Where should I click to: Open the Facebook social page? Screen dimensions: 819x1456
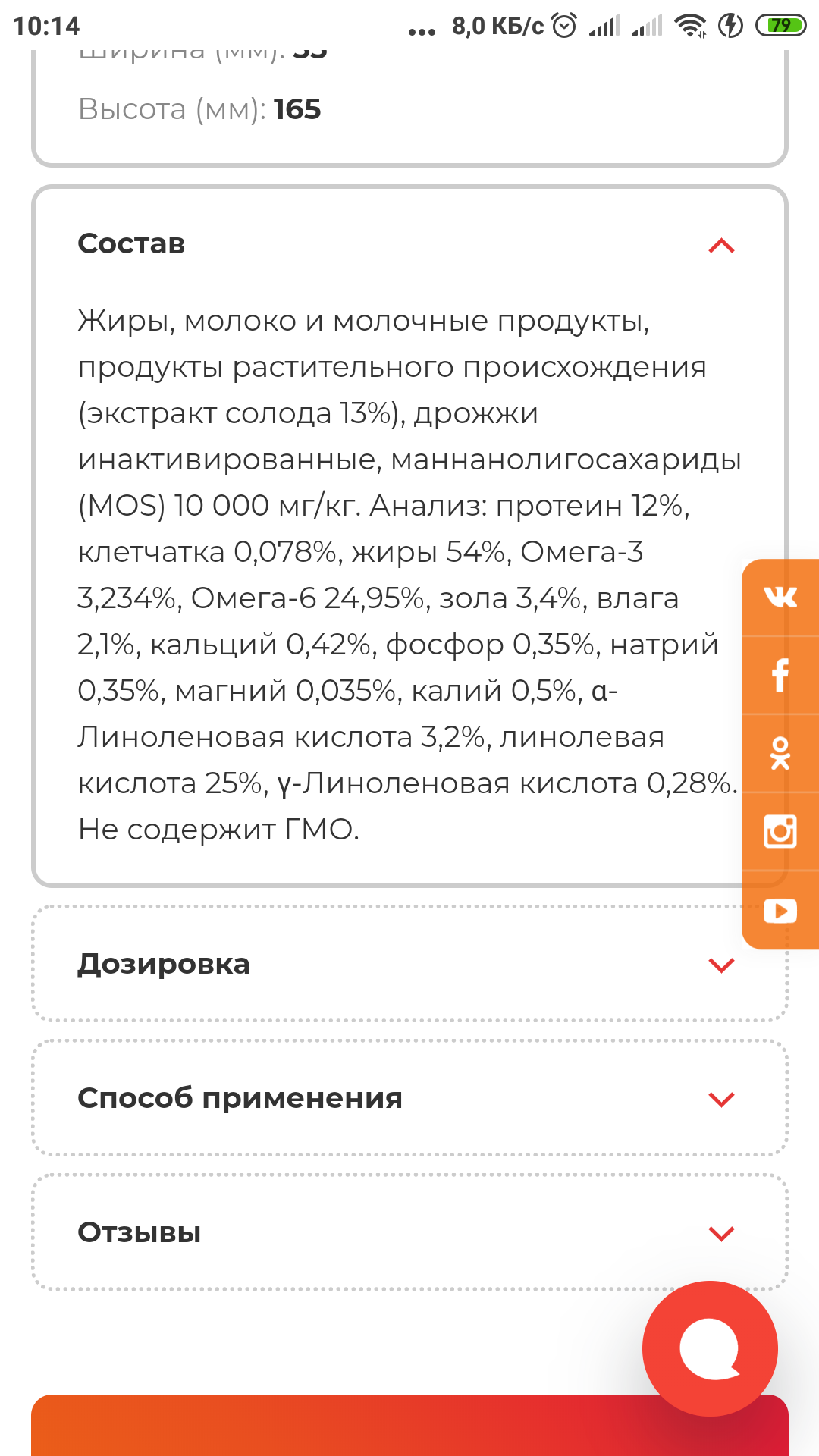coord(780,675)
